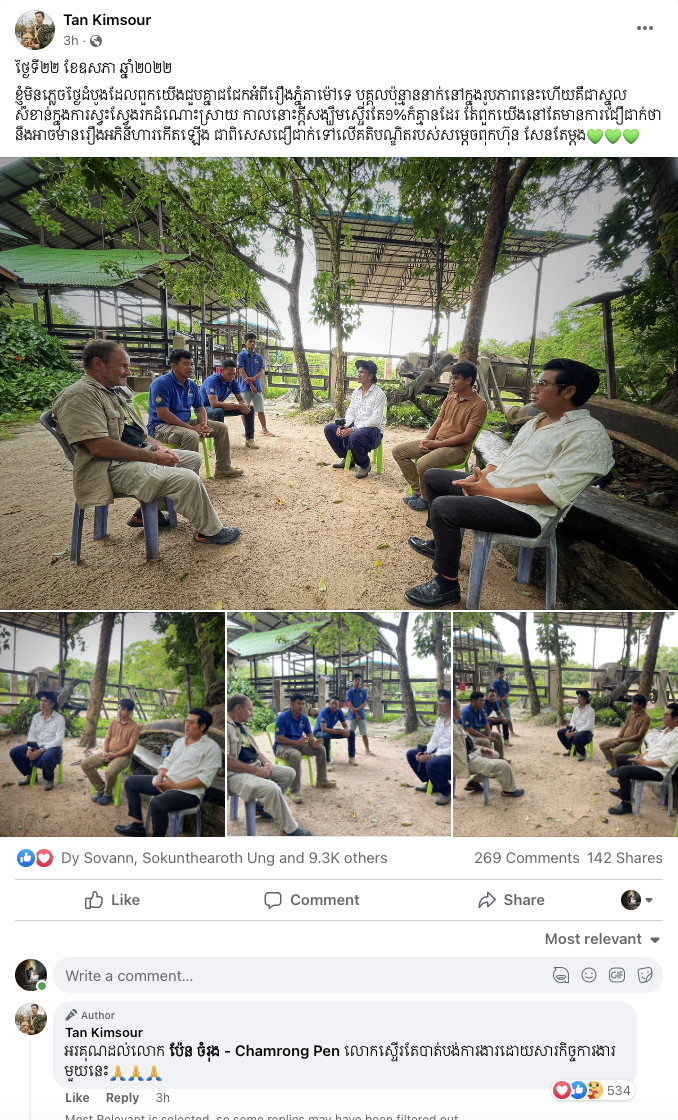Tap the Comment button
678x1120 pixels.
[x=311, y=900]
